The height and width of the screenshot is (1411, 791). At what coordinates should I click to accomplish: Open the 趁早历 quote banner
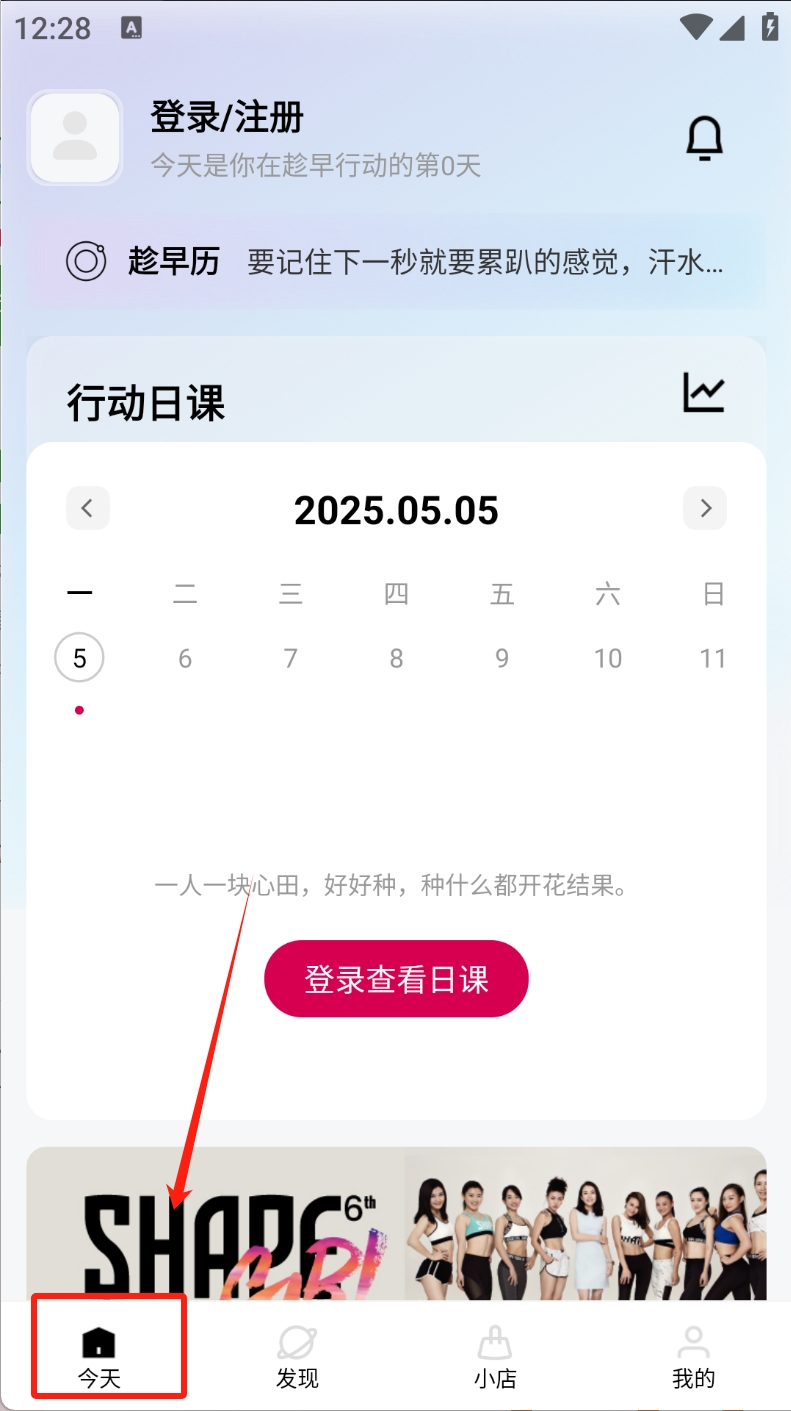point(396,262)
